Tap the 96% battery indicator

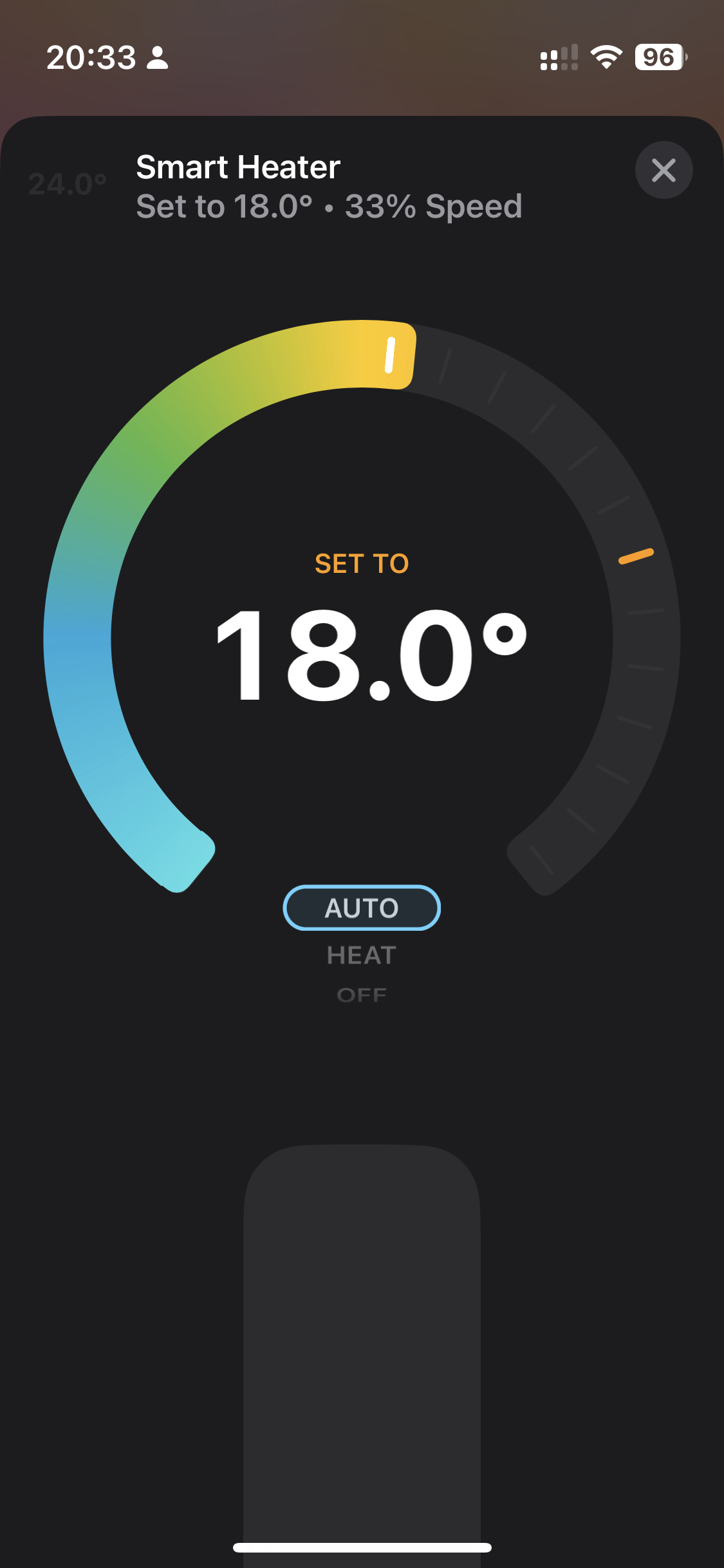[x=659, y=59]
